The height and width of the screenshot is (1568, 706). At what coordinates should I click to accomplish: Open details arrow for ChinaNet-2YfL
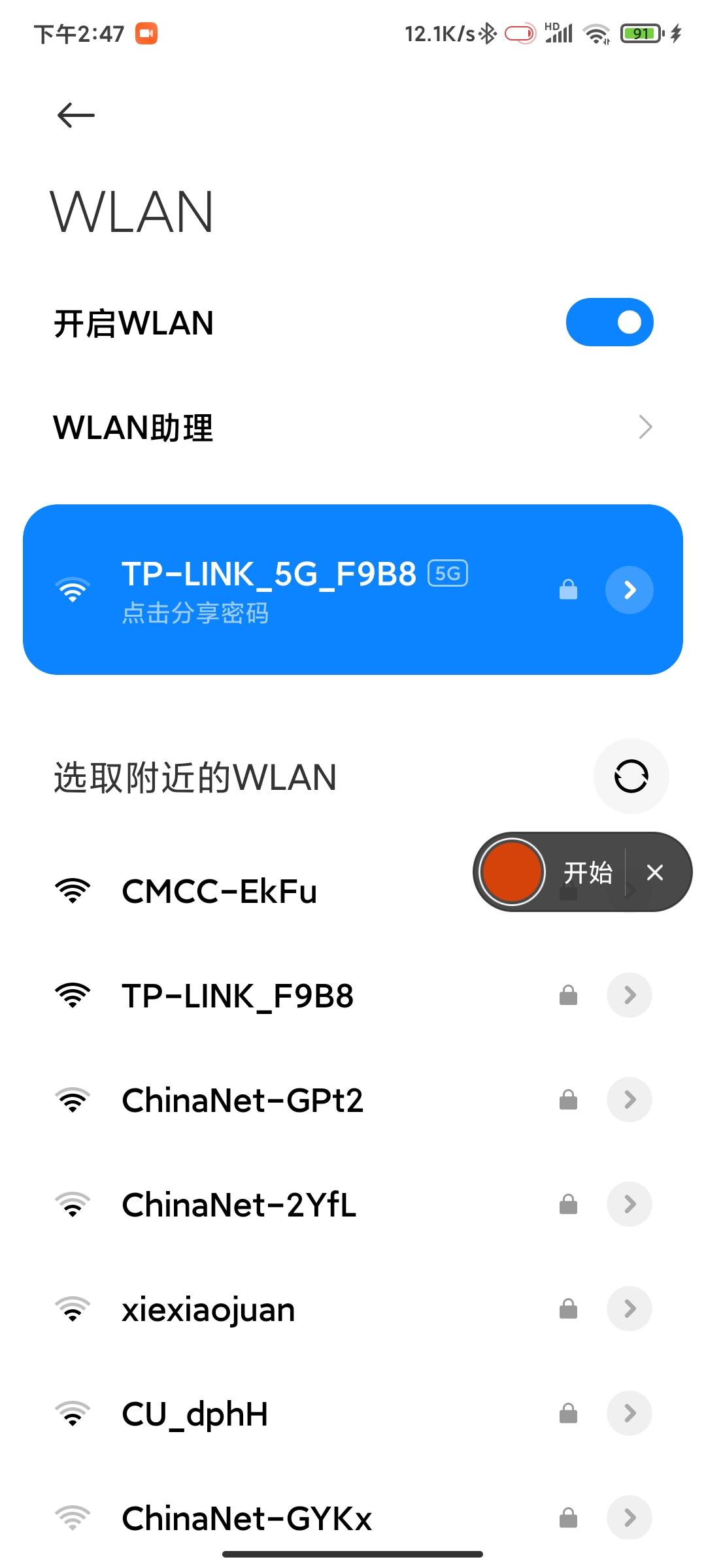pos(630,1204)
